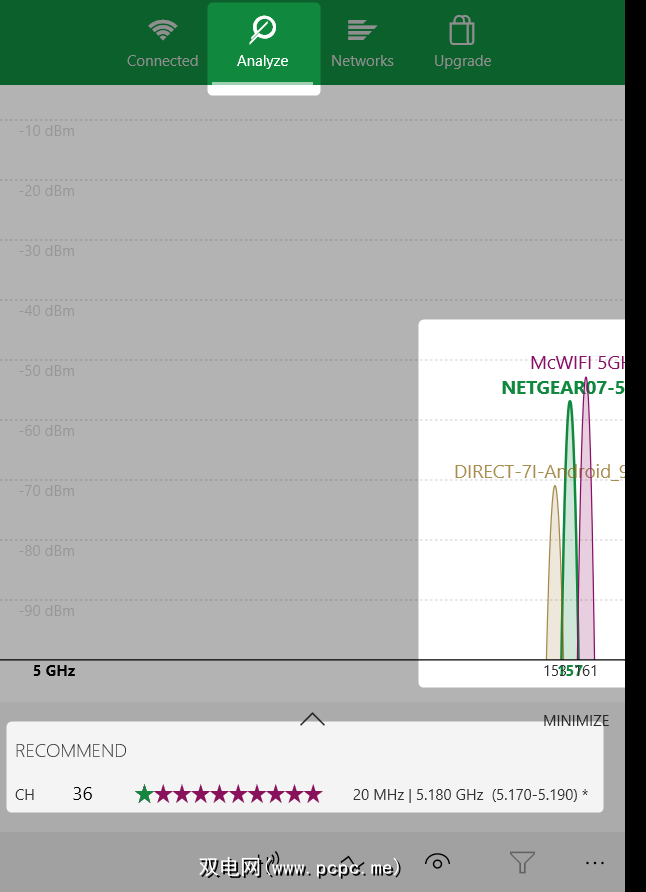Open the filter funnel icon

point(522,862)
